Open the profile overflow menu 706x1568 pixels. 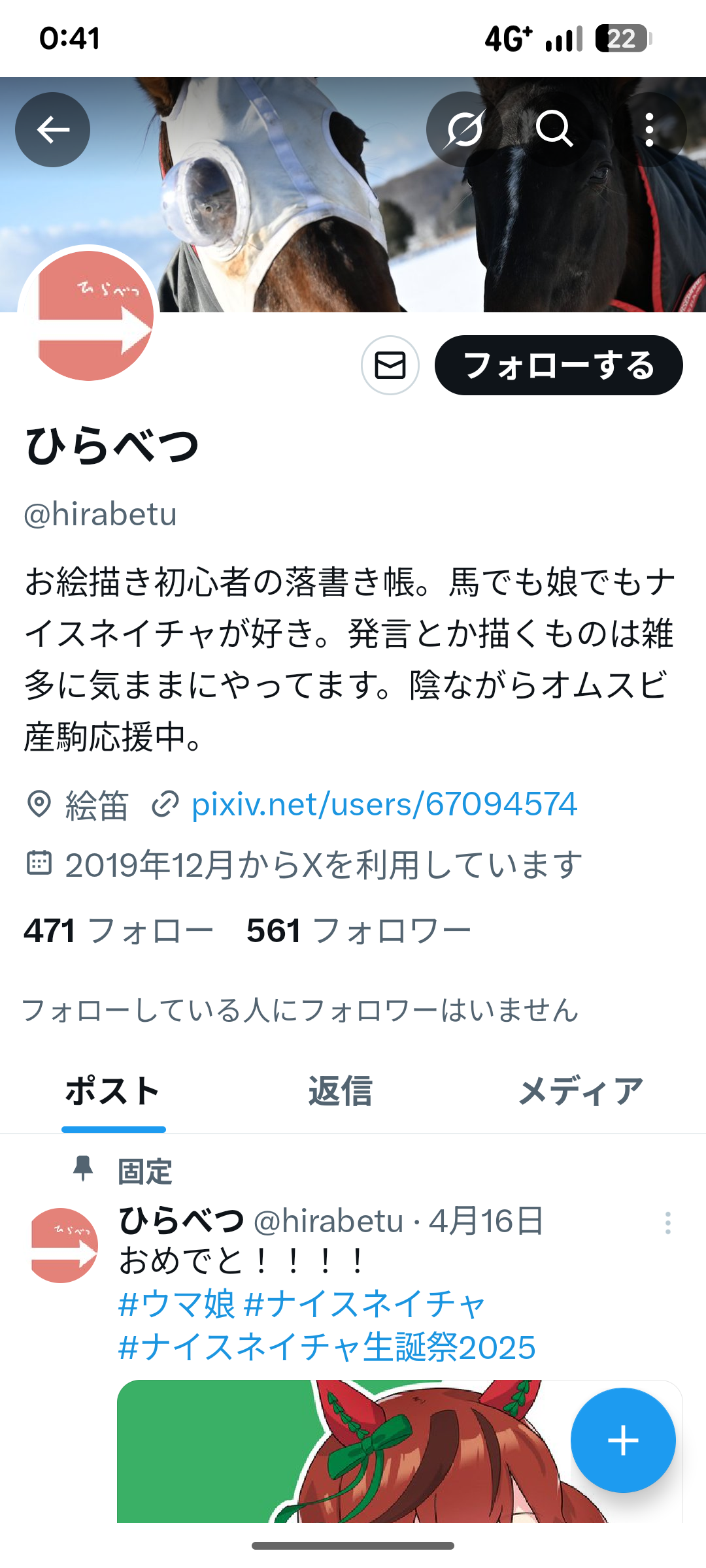648,129
